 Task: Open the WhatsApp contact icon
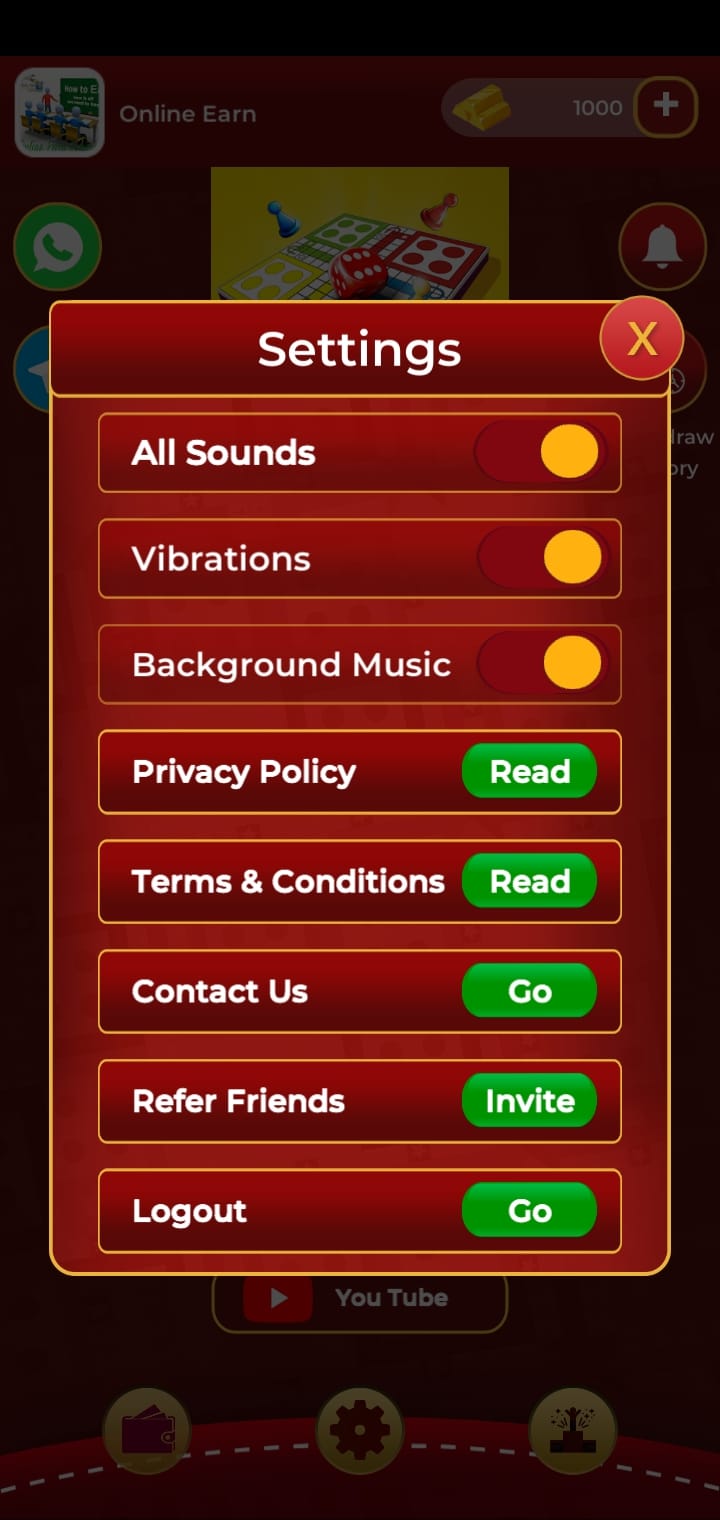point(57,247)
